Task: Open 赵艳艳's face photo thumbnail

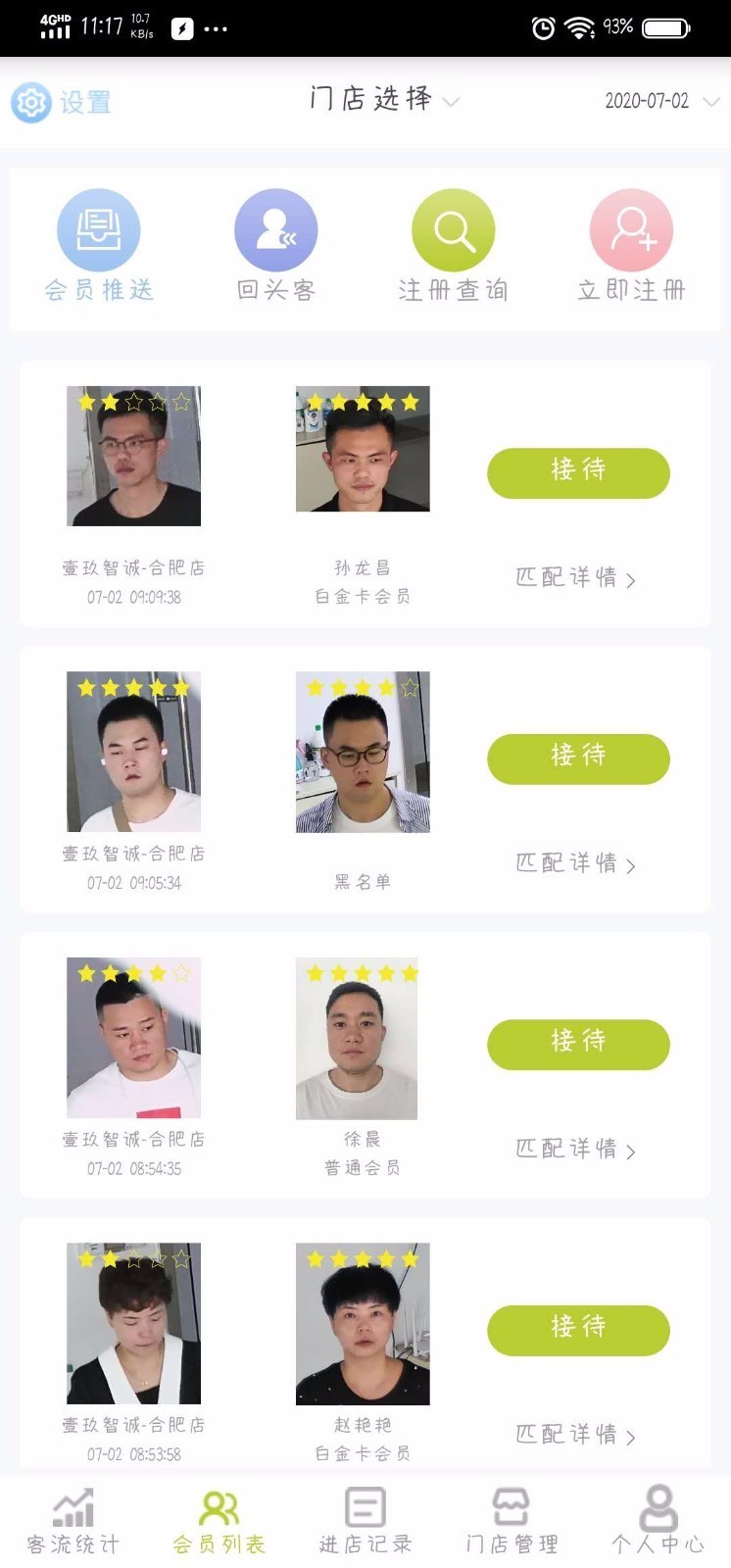Action: (363, 1323)
